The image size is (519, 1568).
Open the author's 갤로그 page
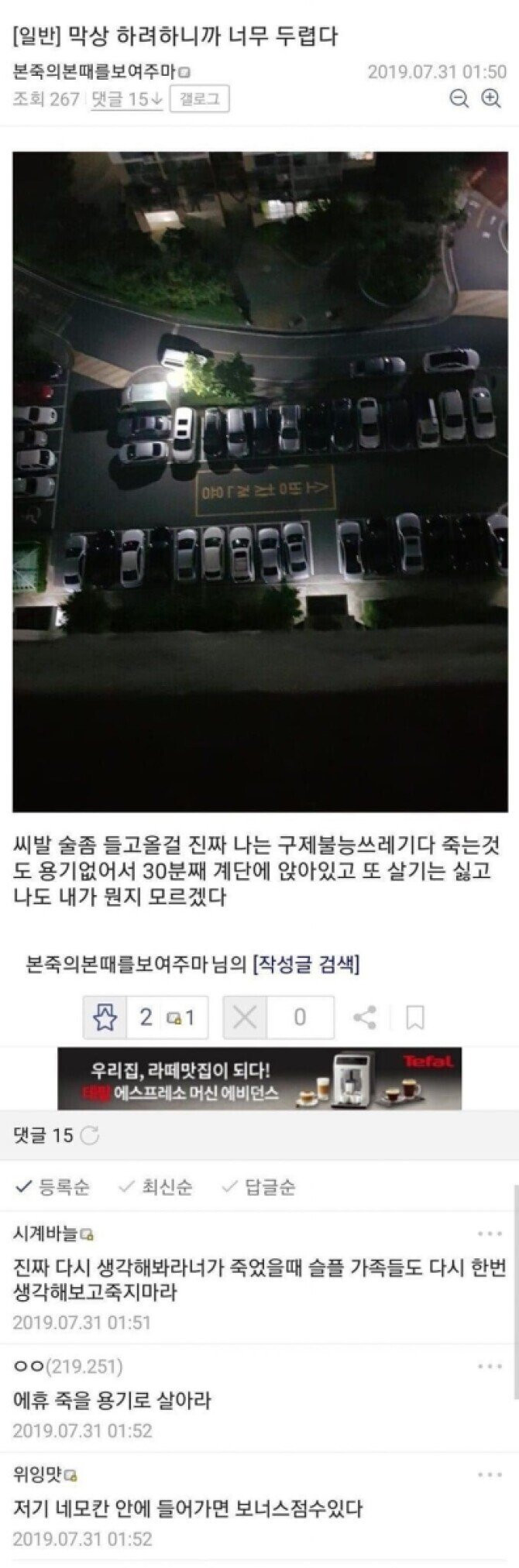point(200,99)
